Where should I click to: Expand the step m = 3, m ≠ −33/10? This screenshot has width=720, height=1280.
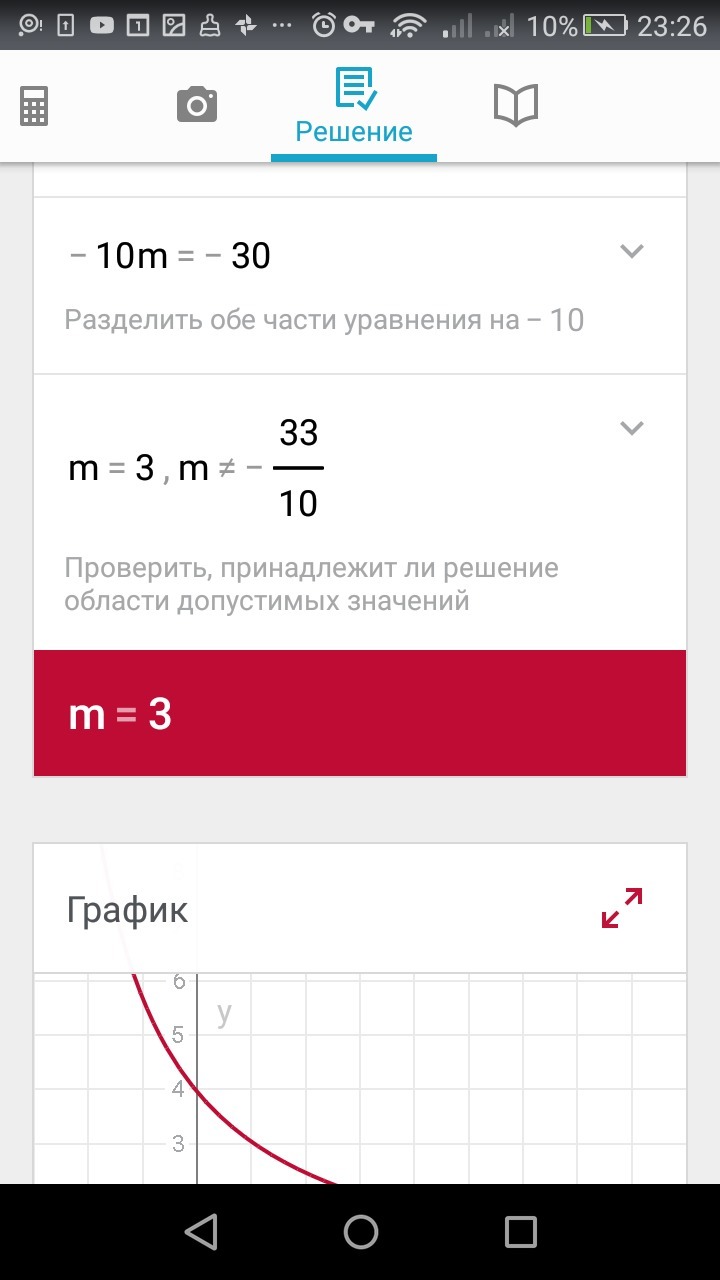631,429
